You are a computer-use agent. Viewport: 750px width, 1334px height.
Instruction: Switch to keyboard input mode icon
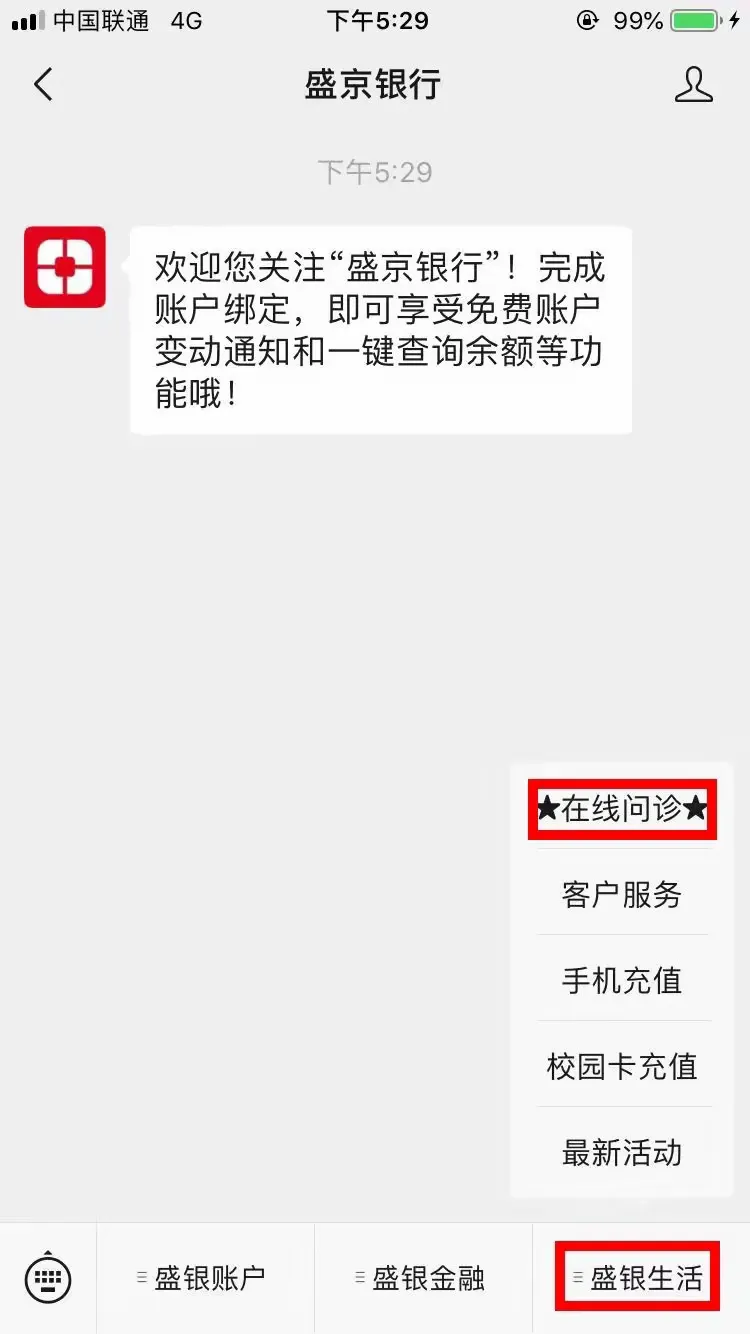pos(48,1277)
